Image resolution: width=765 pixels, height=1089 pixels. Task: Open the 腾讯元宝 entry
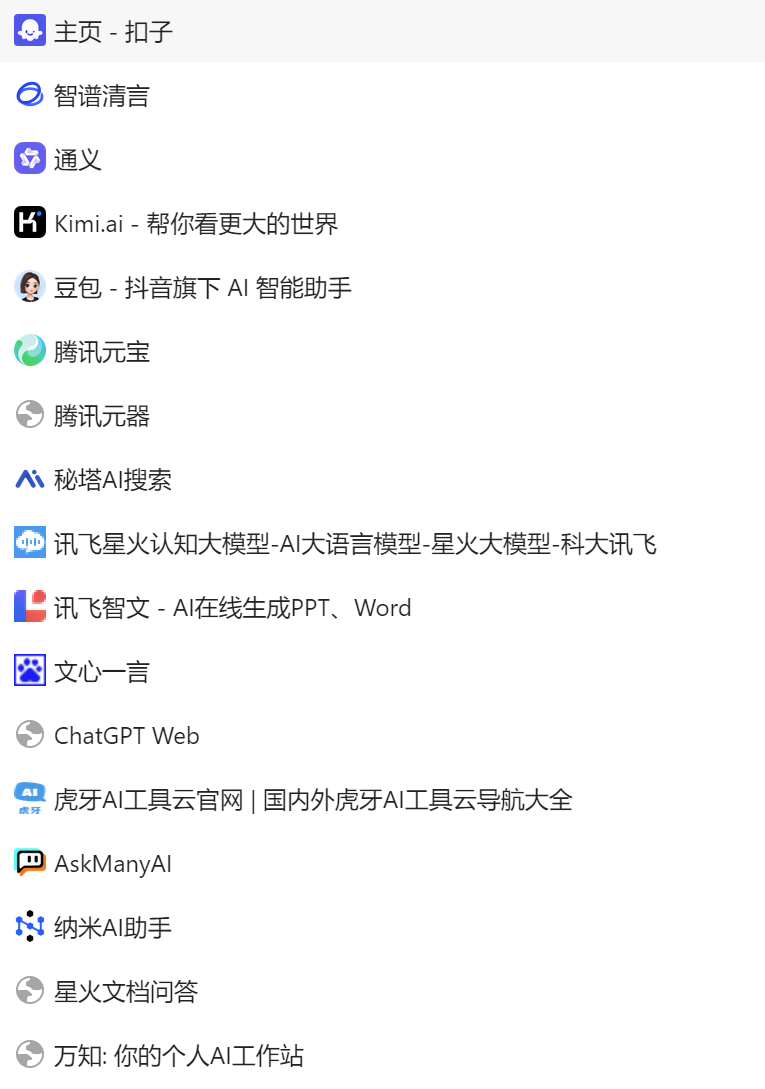click(x=101, y=352)
